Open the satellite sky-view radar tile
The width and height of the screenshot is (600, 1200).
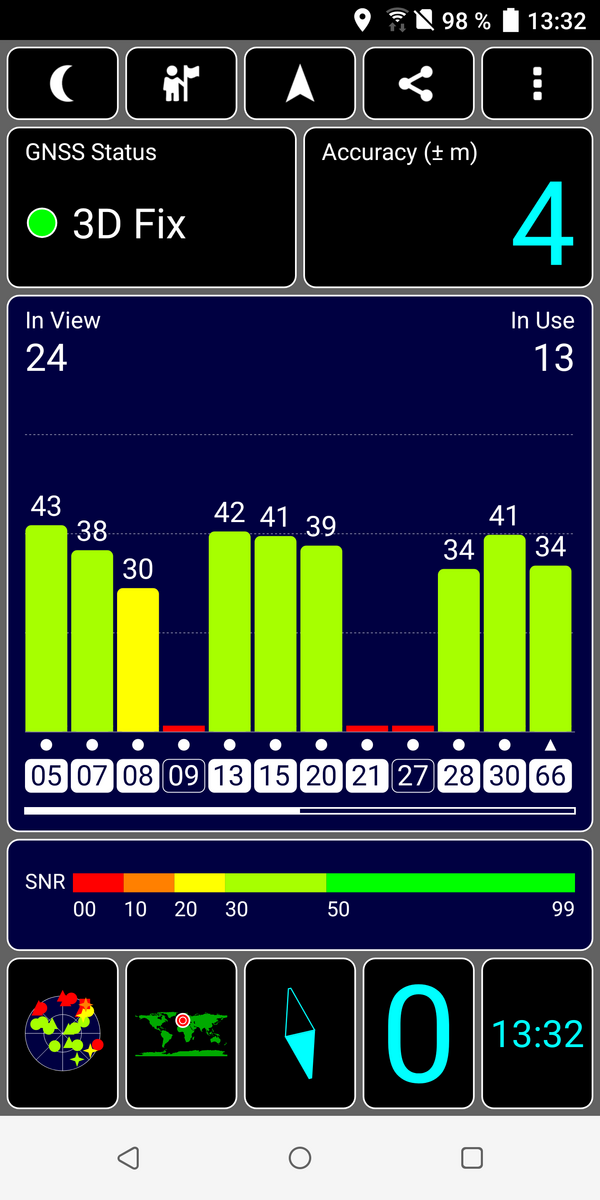pos(63,1034)
